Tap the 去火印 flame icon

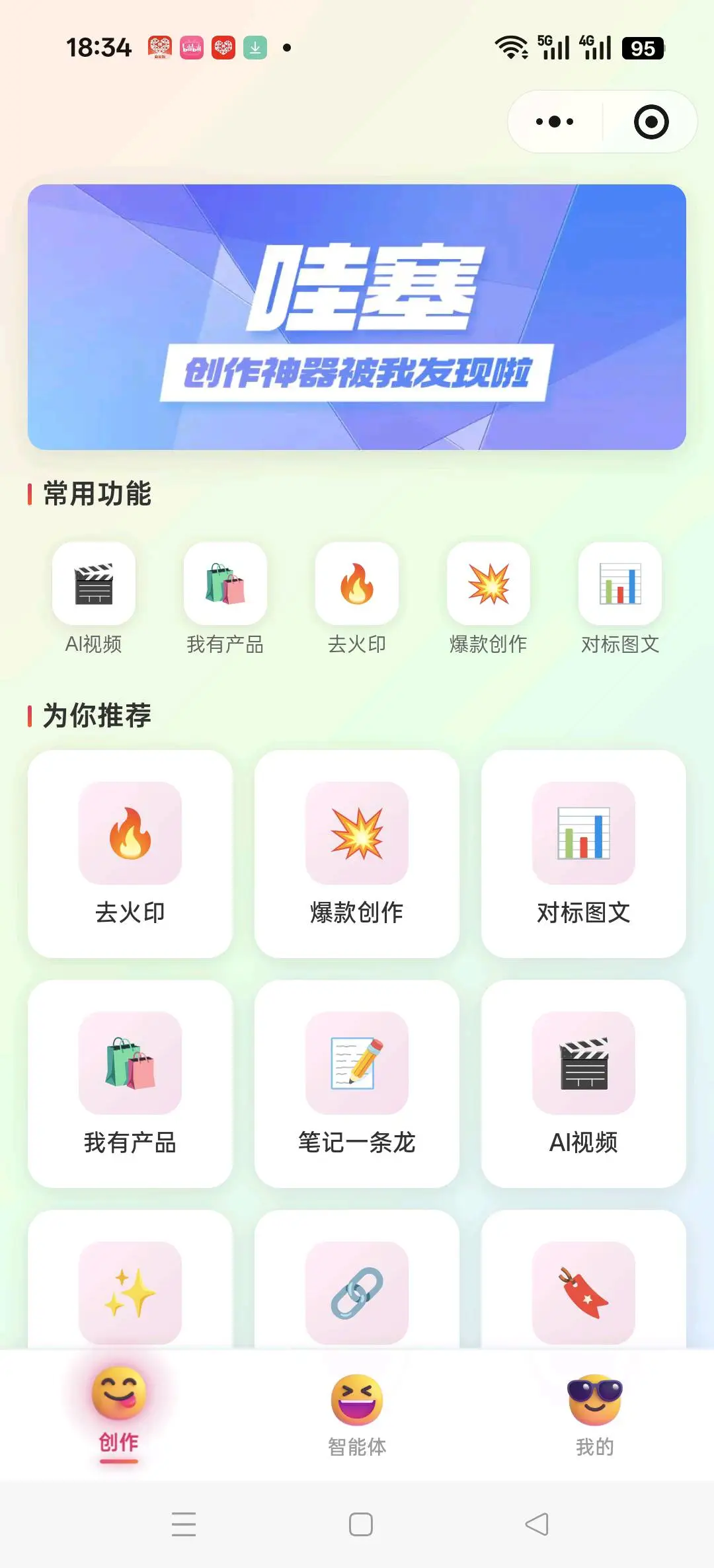tap(357, 584)
